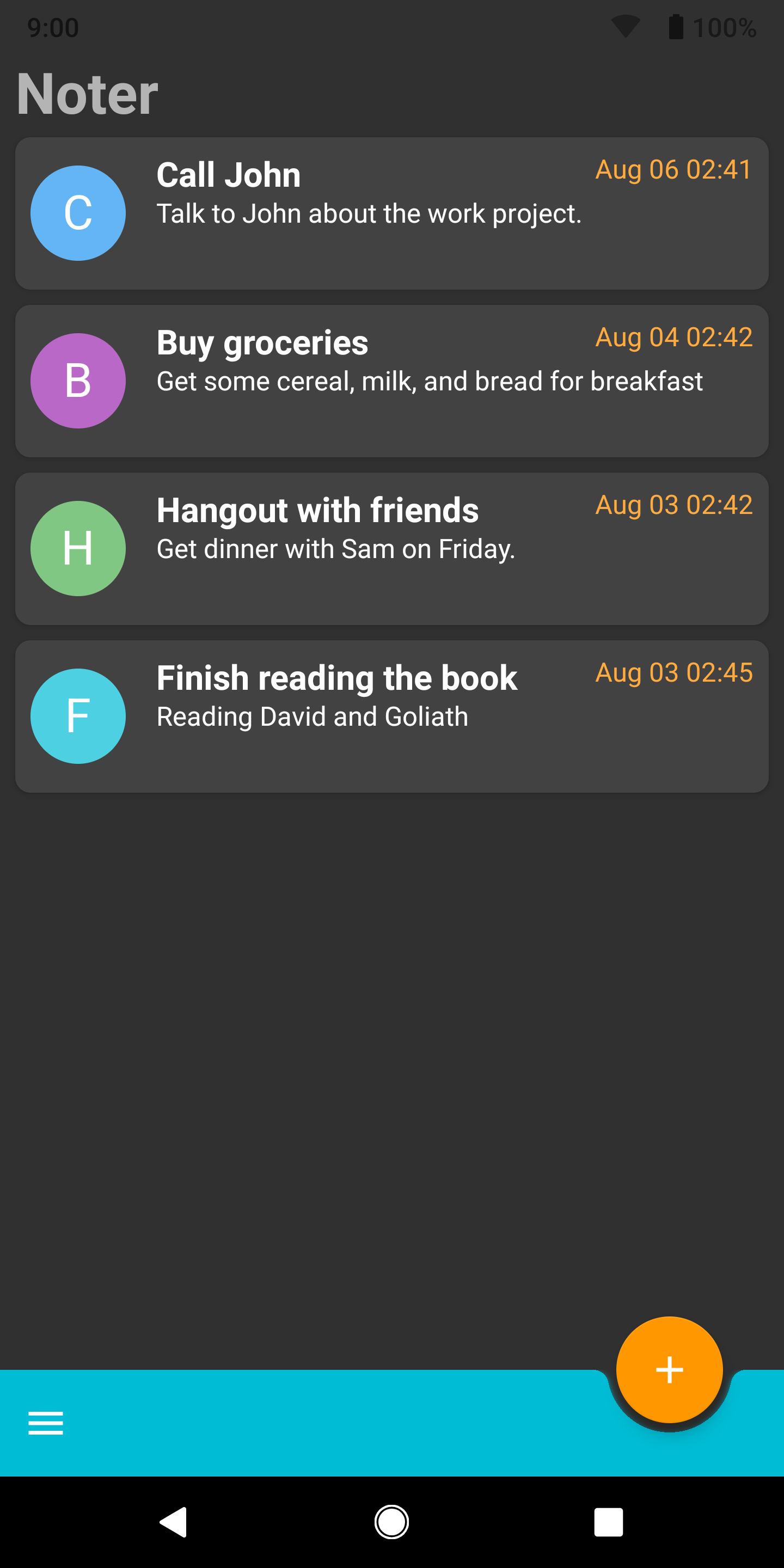The width and height of the screenshot is (784, 1568).
Task: Open the hamburger menu in bottom bar
Action: tap(46, 1423)
